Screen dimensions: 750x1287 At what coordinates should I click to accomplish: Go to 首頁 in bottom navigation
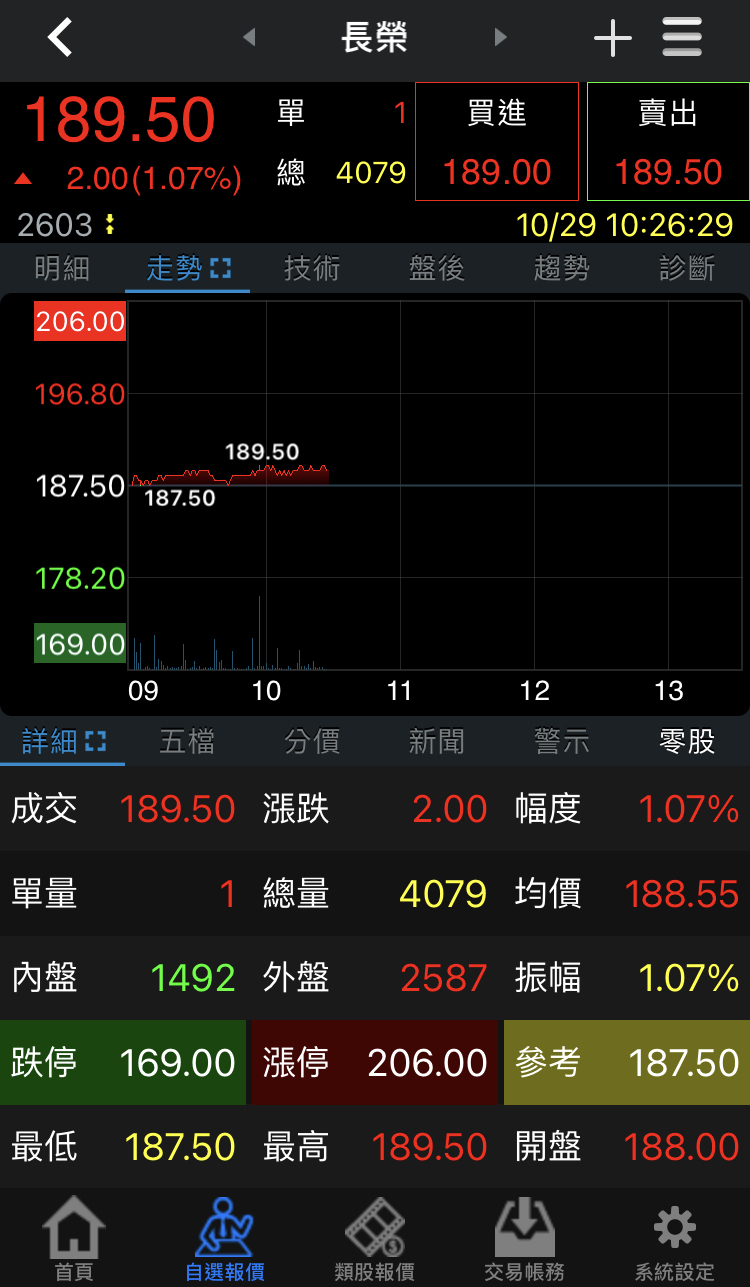click(x=74, y=1240)
